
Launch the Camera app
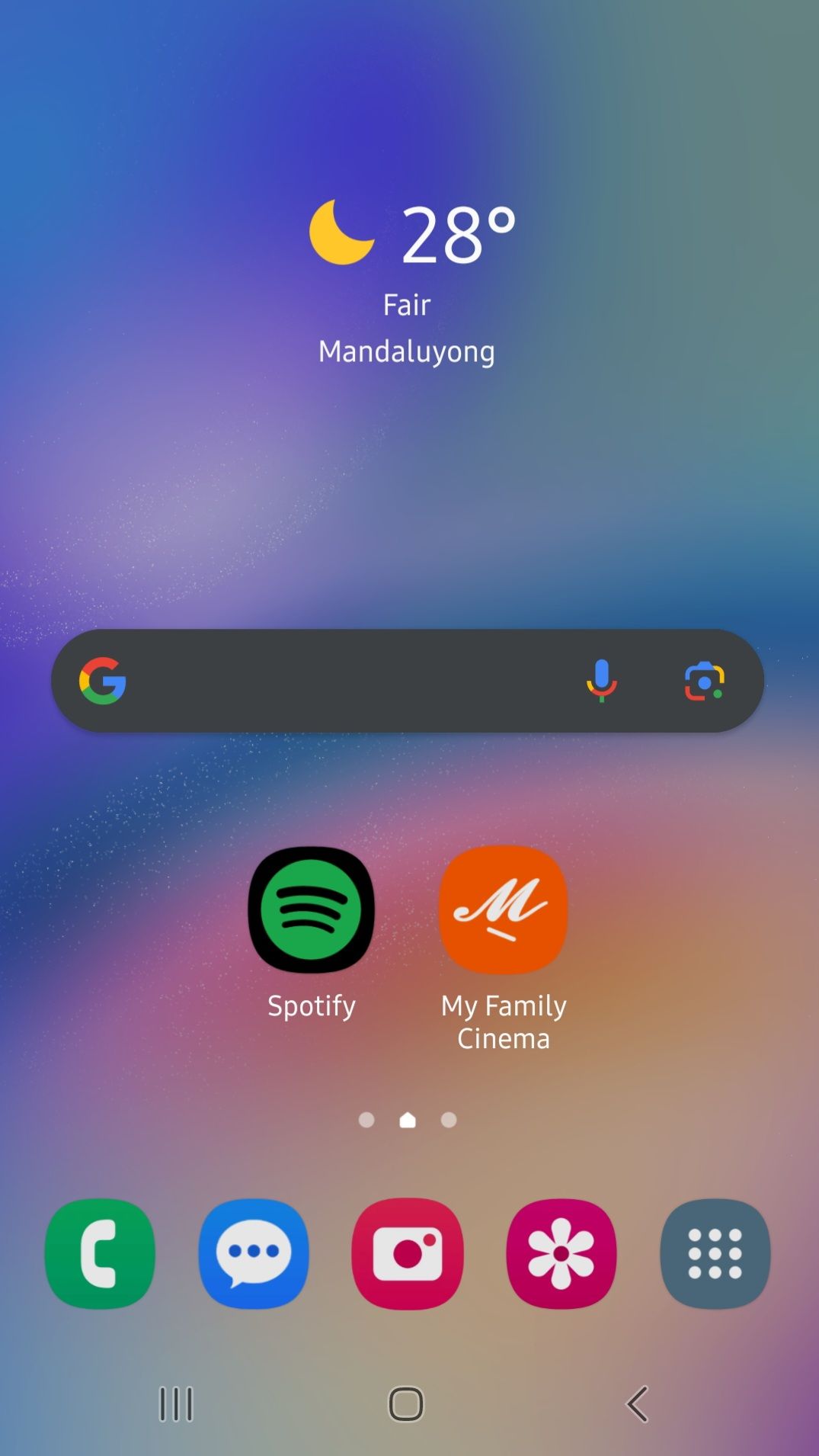tap(408, 1254)
